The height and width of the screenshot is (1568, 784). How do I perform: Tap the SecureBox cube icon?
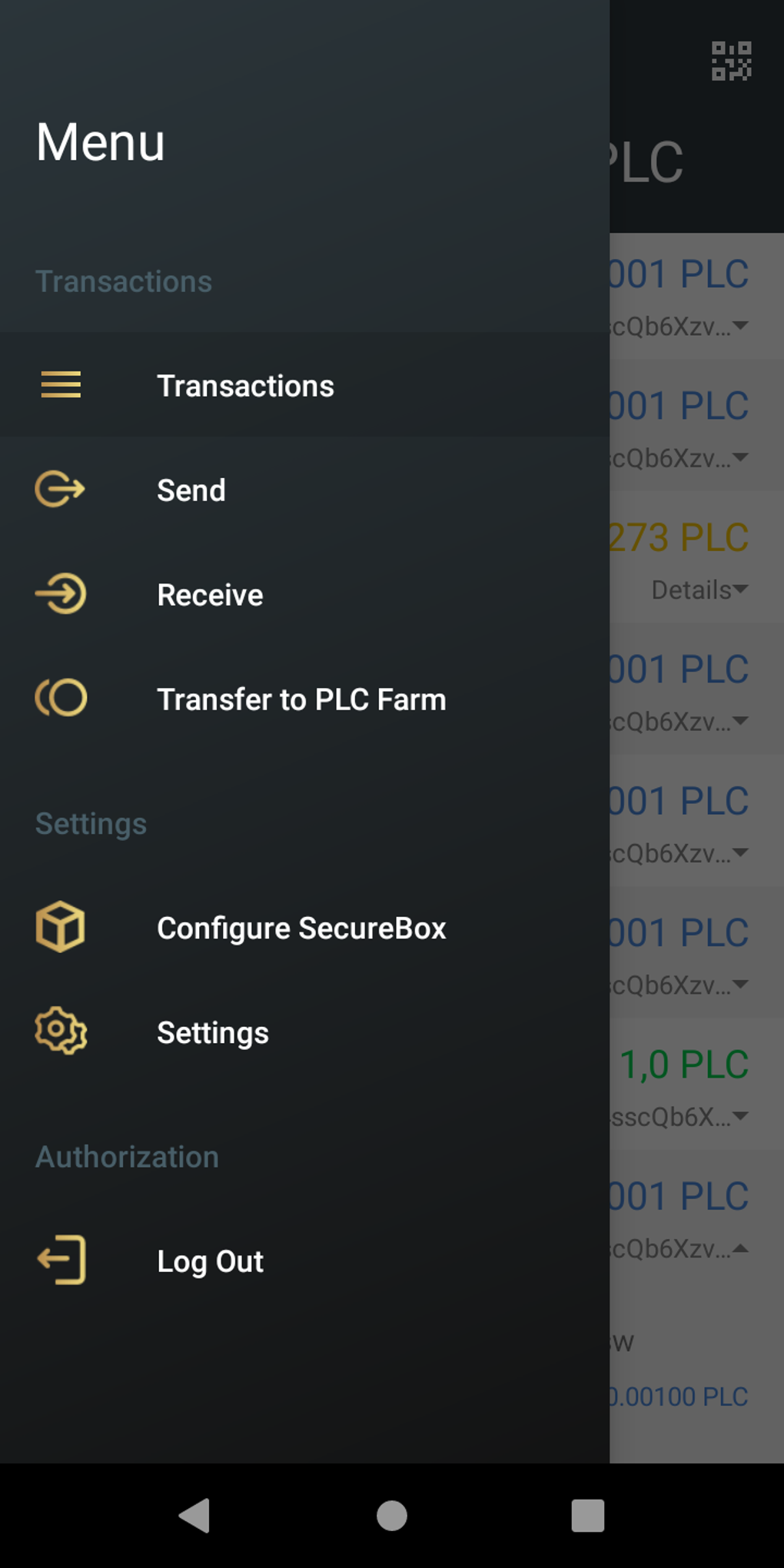click(x=61, y=927)
